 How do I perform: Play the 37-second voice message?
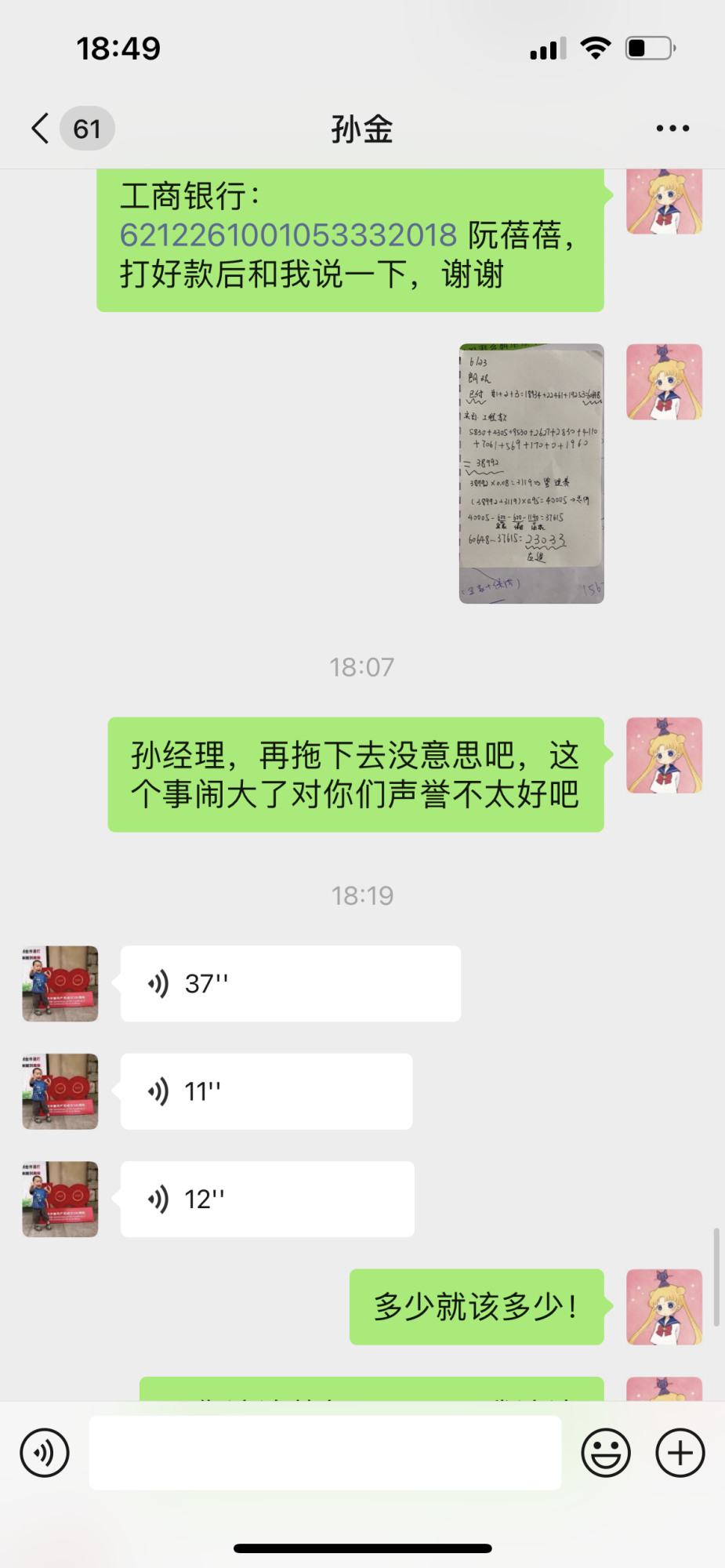click(x=290, y=984)
